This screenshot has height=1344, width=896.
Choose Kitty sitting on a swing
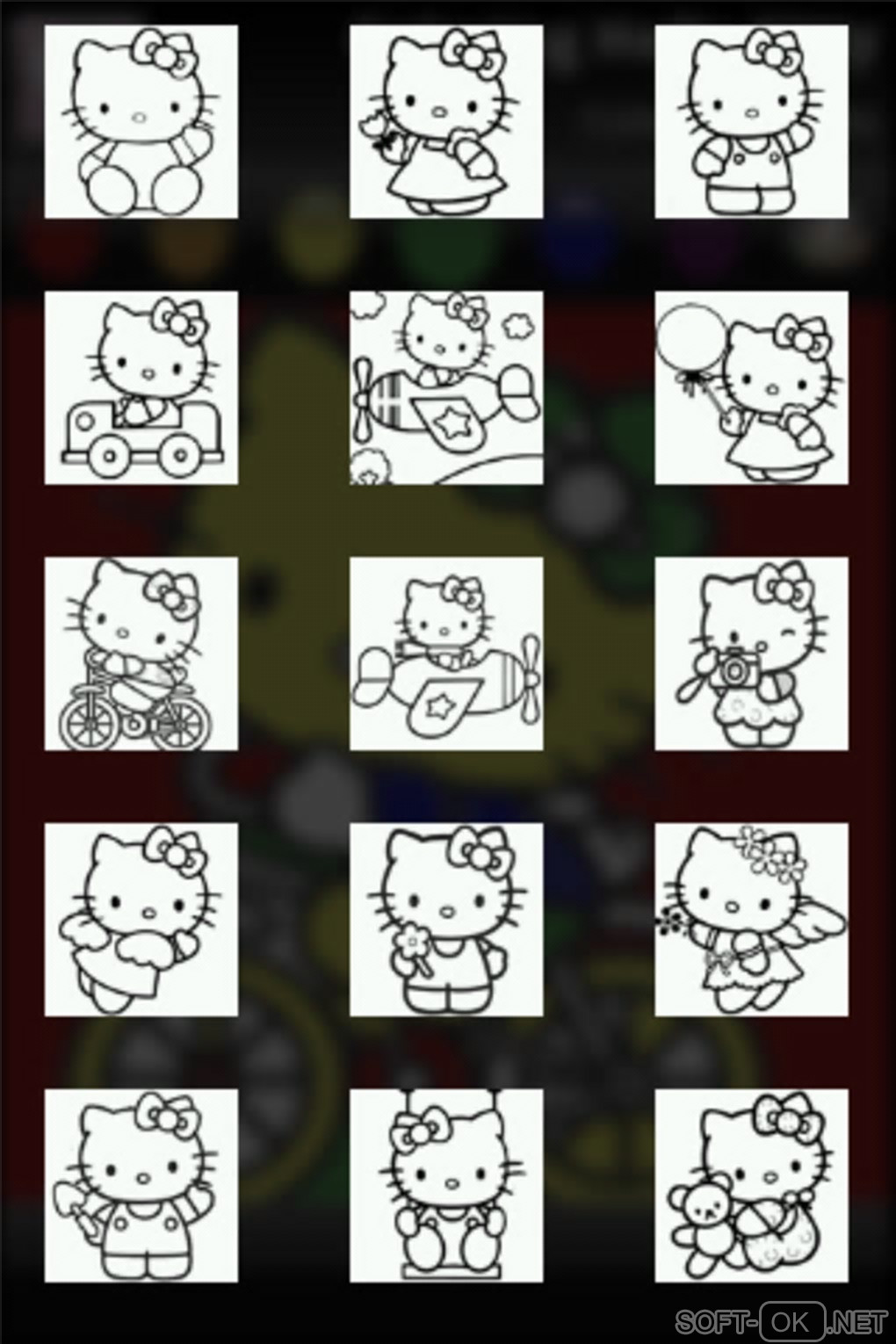coord(446,1186)
